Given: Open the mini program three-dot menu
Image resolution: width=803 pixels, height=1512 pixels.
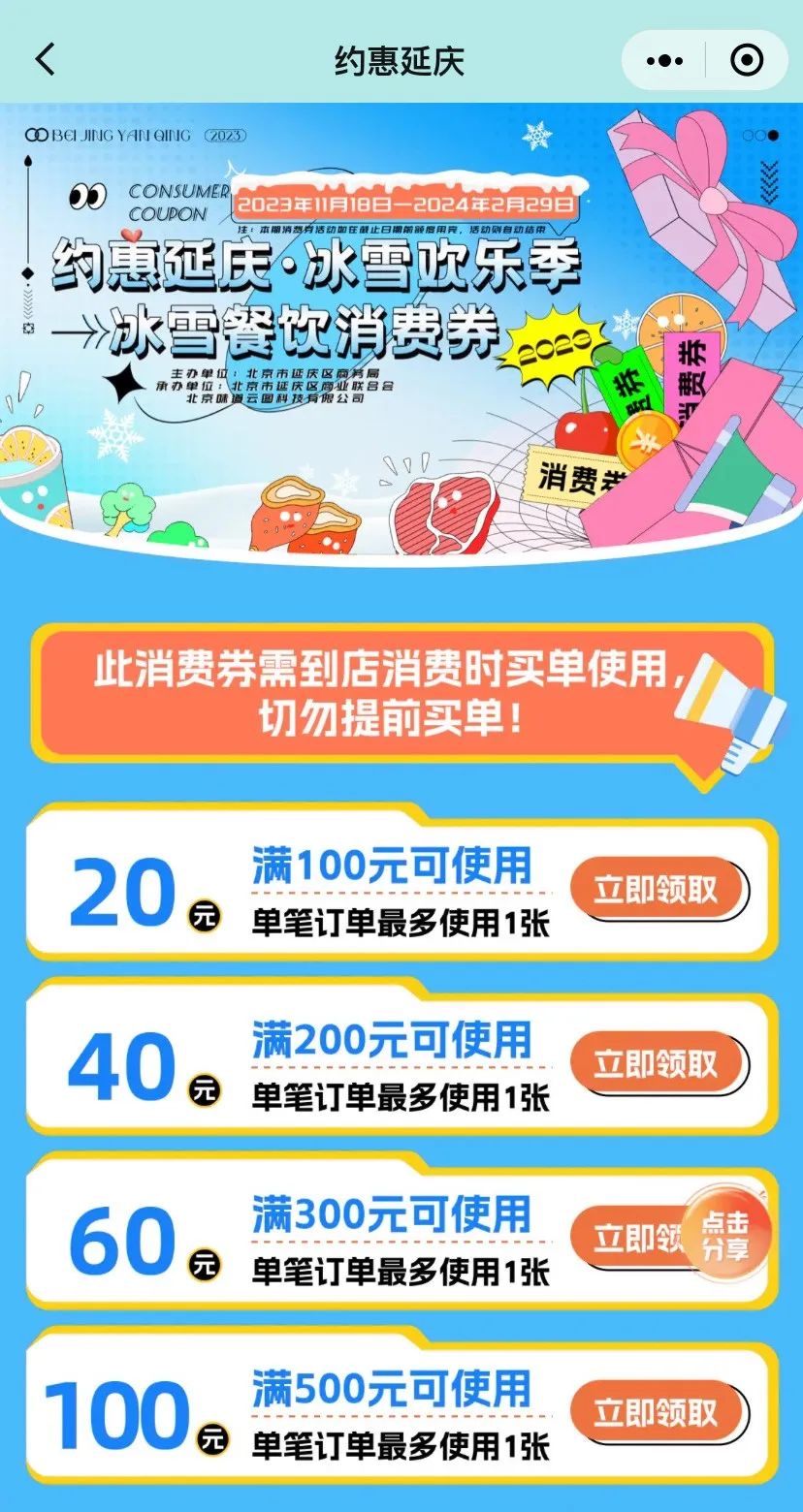Looking at the screenshot, I should click(664, 61).
